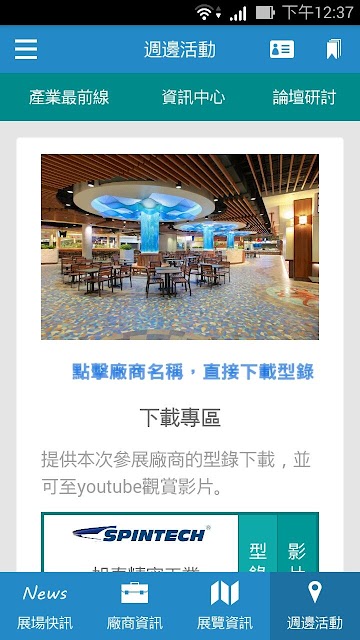Open the 廠商資訊 tab

pos(135,606)
